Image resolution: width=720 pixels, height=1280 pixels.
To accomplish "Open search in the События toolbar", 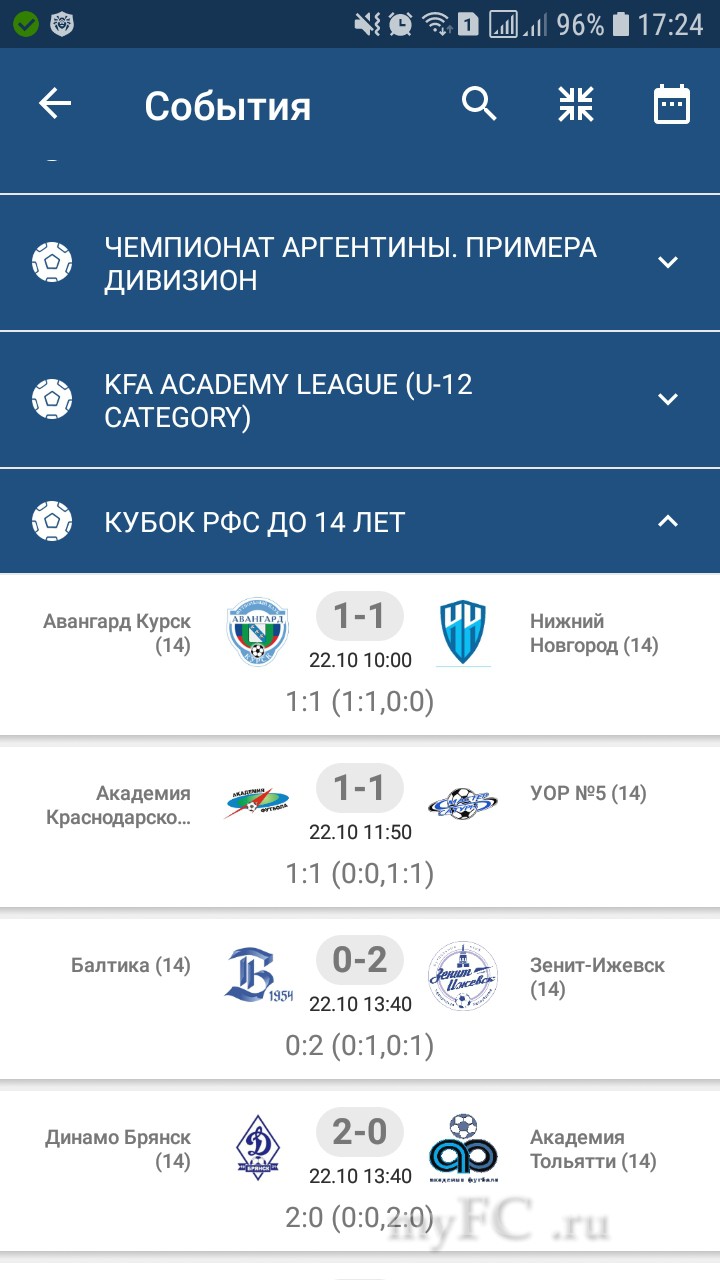I will [479, 104].
